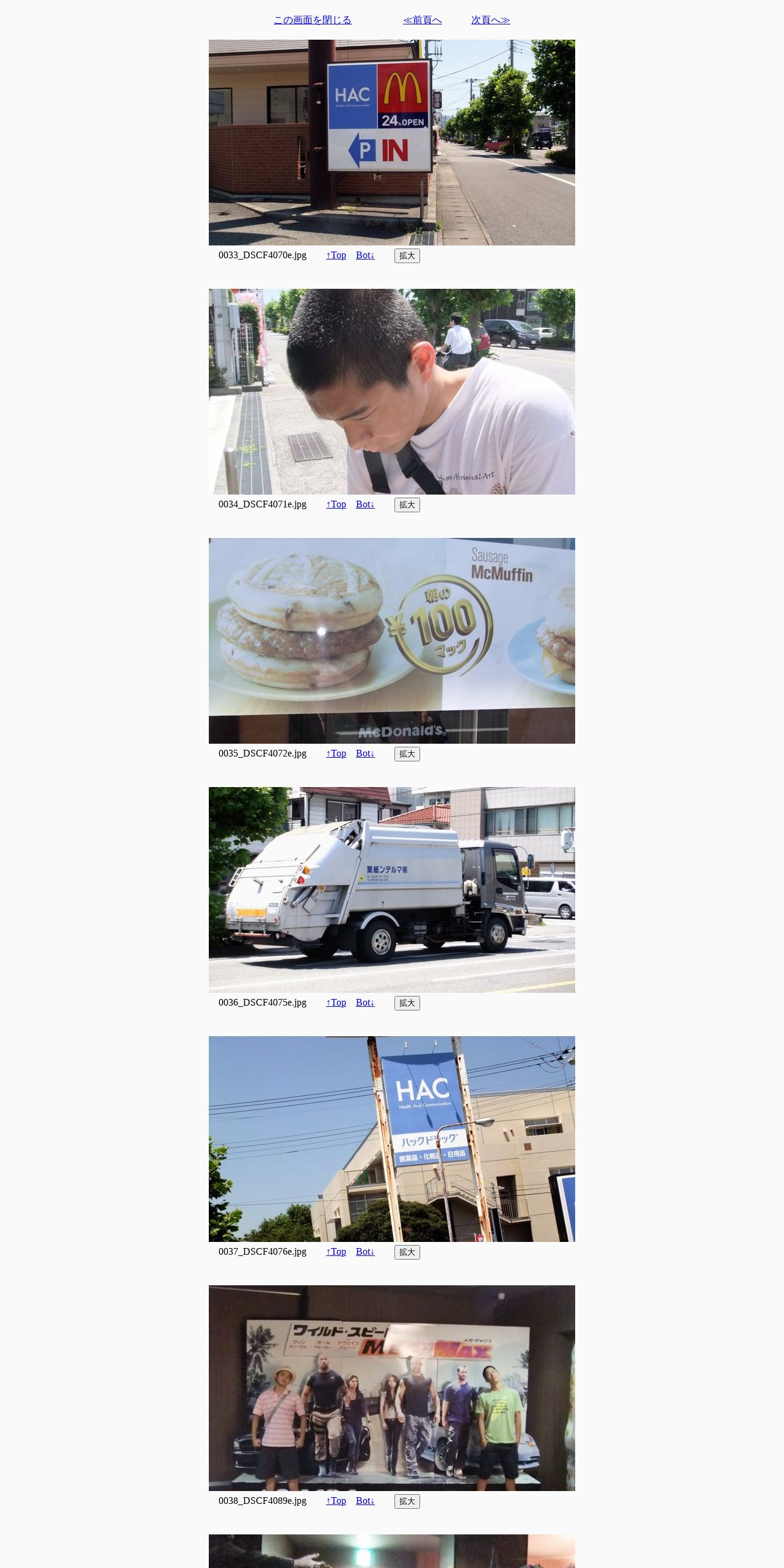Jump to ↑Top under 0037_DSCF4076e.jpg
784x1568 pixels.
[x=336, y=1252]
